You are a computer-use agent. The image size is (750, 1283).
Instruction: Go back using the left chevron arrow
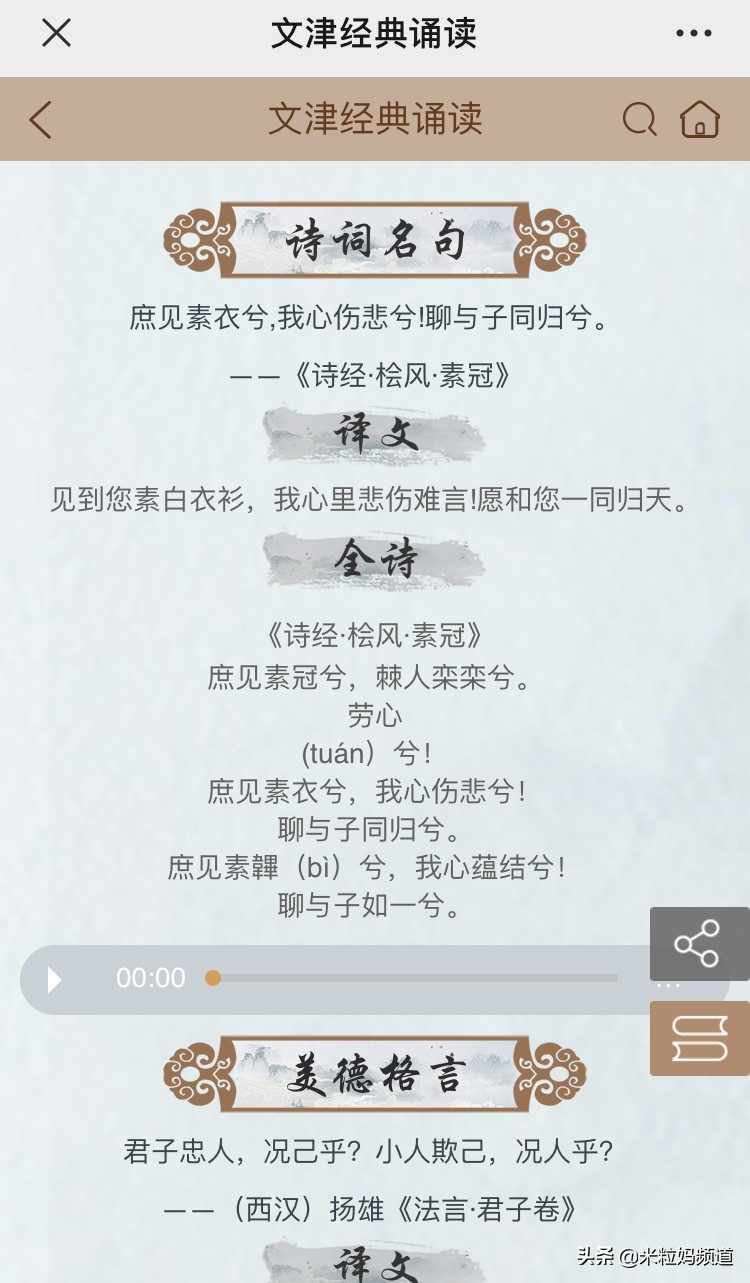40,118
